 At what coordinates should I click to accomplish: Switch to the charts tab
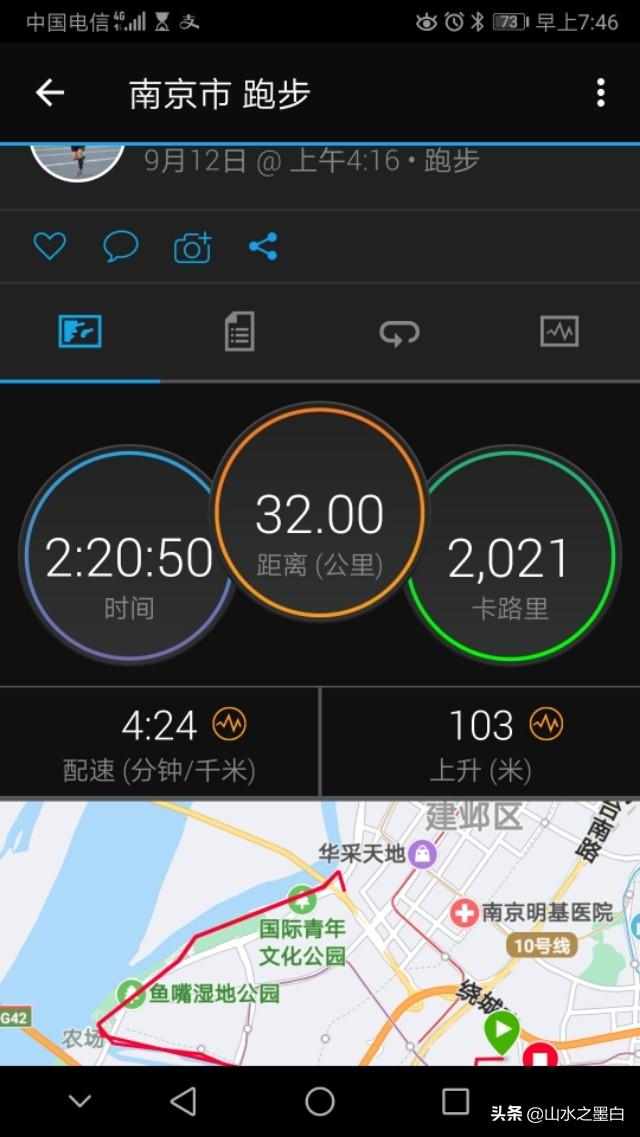559,331
